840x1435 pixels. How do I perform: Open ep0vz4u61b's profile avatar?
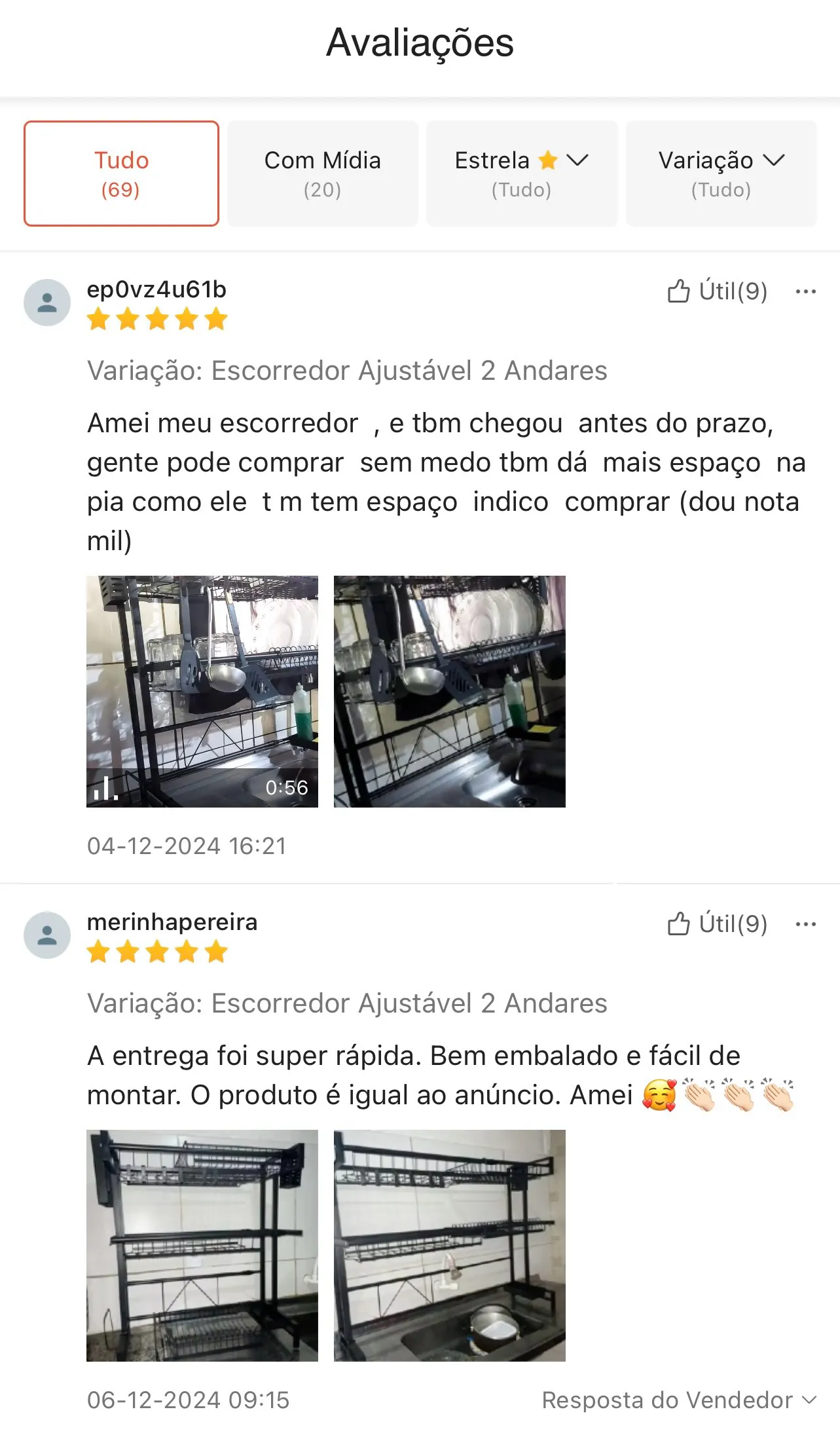click(x=47, y=303)
